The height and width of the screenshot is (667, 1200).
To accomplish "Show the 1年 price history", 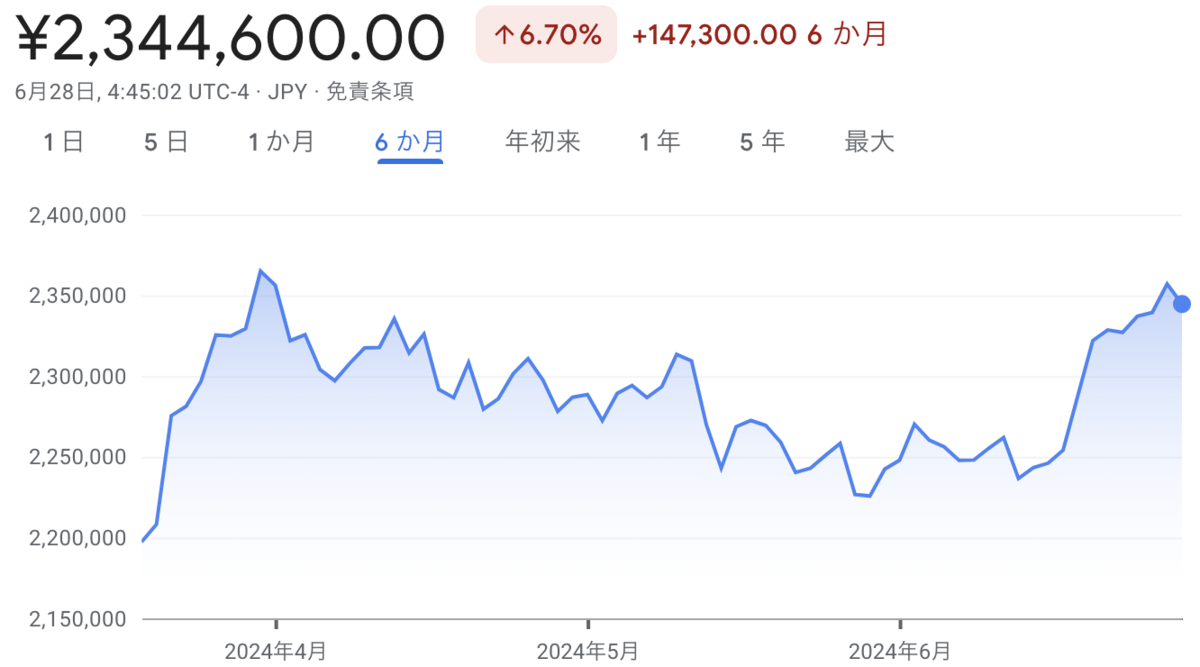I will point(660,142).
